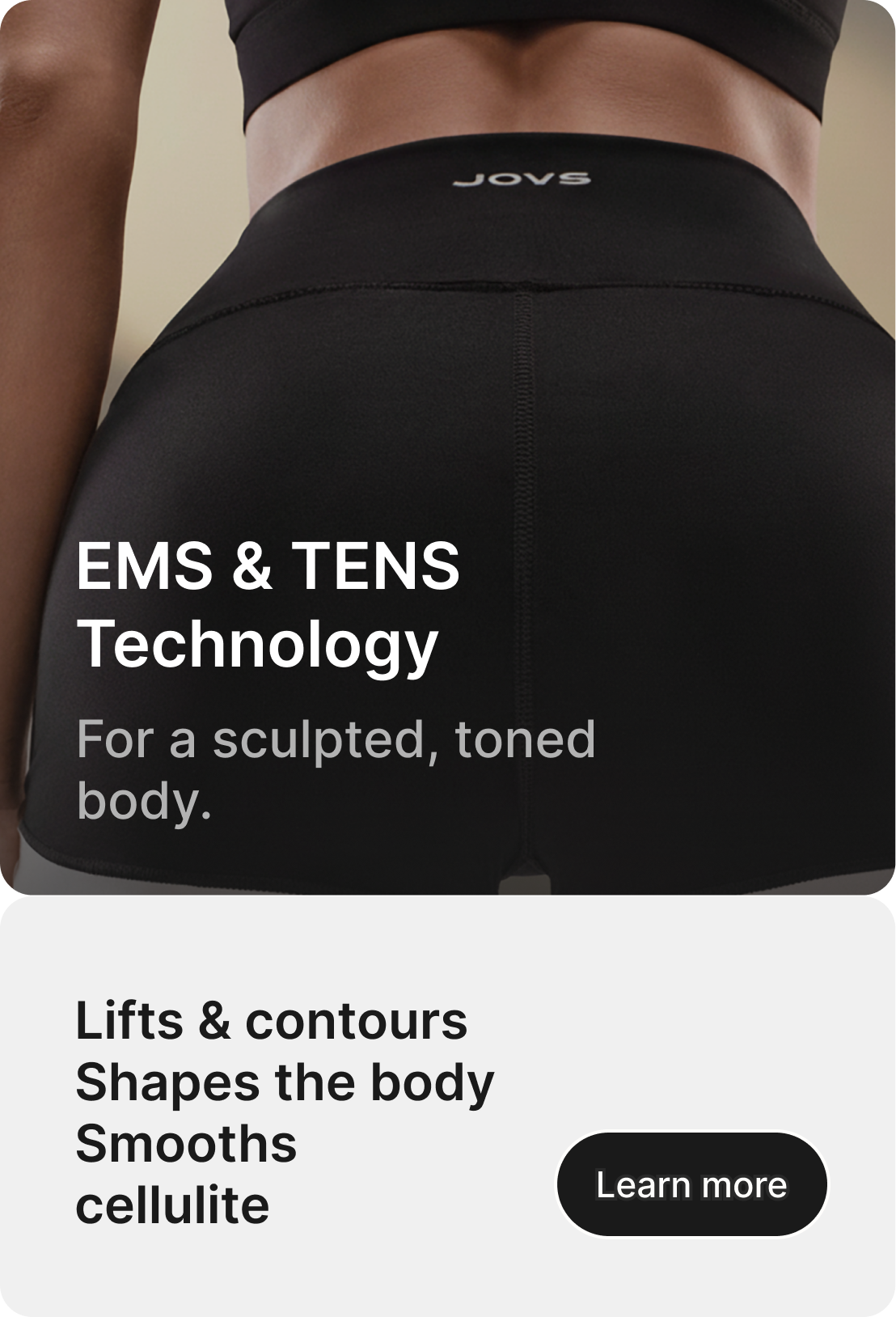Tap the Learn more button
This screenshot has width=896, height=1317.
tap(691, 1184)
